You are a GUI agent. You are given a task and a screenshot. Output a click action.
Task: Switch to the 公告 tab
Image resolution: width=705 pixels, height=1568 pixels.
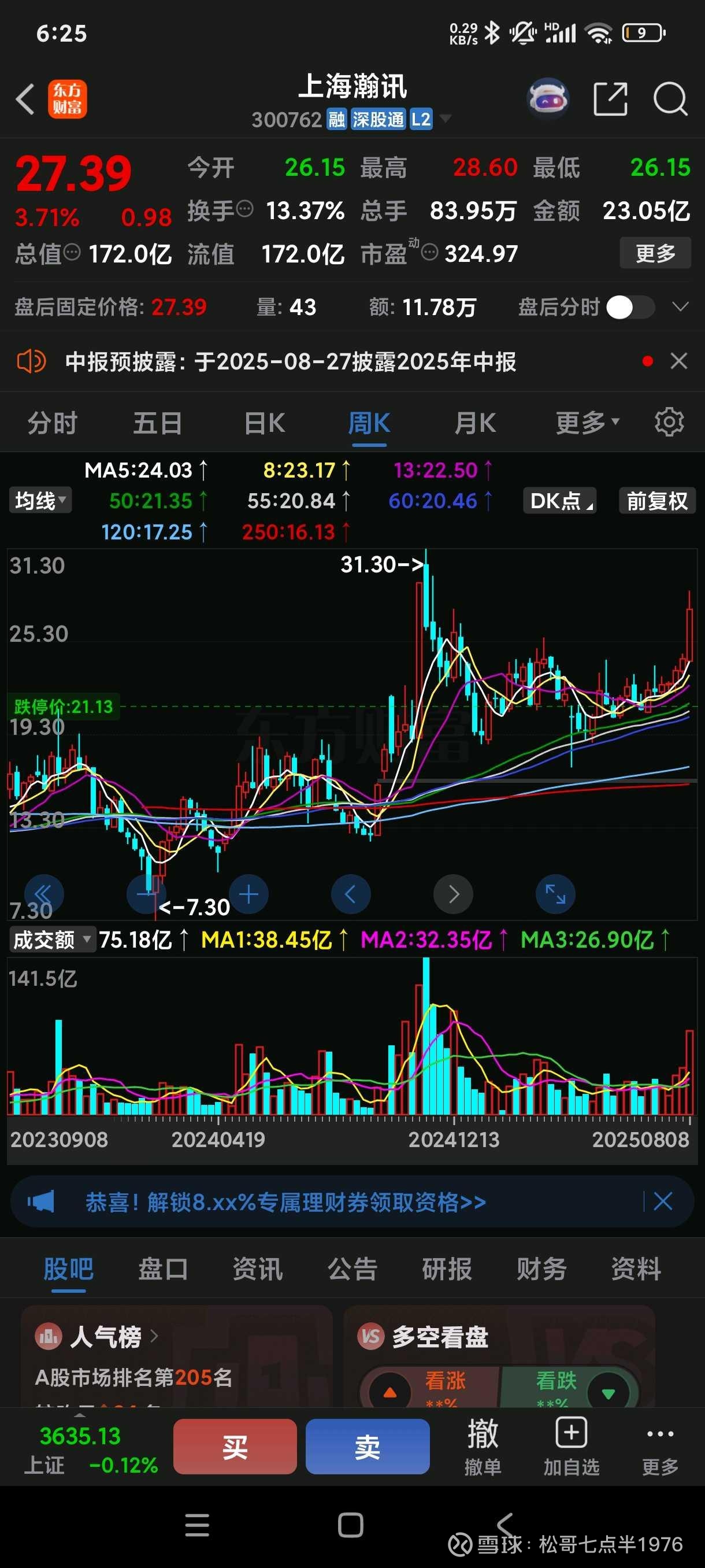click(x=352, y=1270)
